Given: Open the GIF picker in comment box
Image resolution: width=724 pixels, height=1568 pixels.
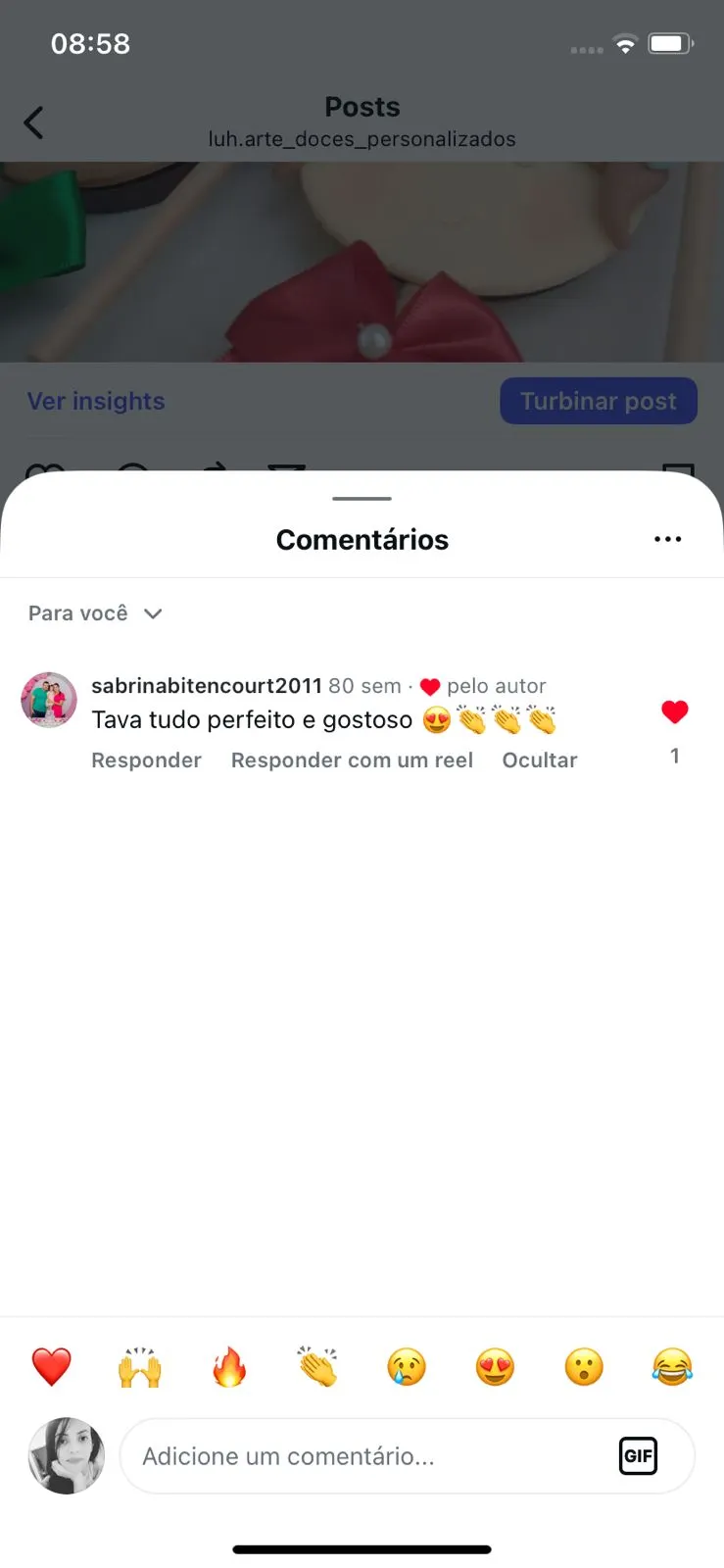Looking at the screenshot, I should click(638, 1456).
